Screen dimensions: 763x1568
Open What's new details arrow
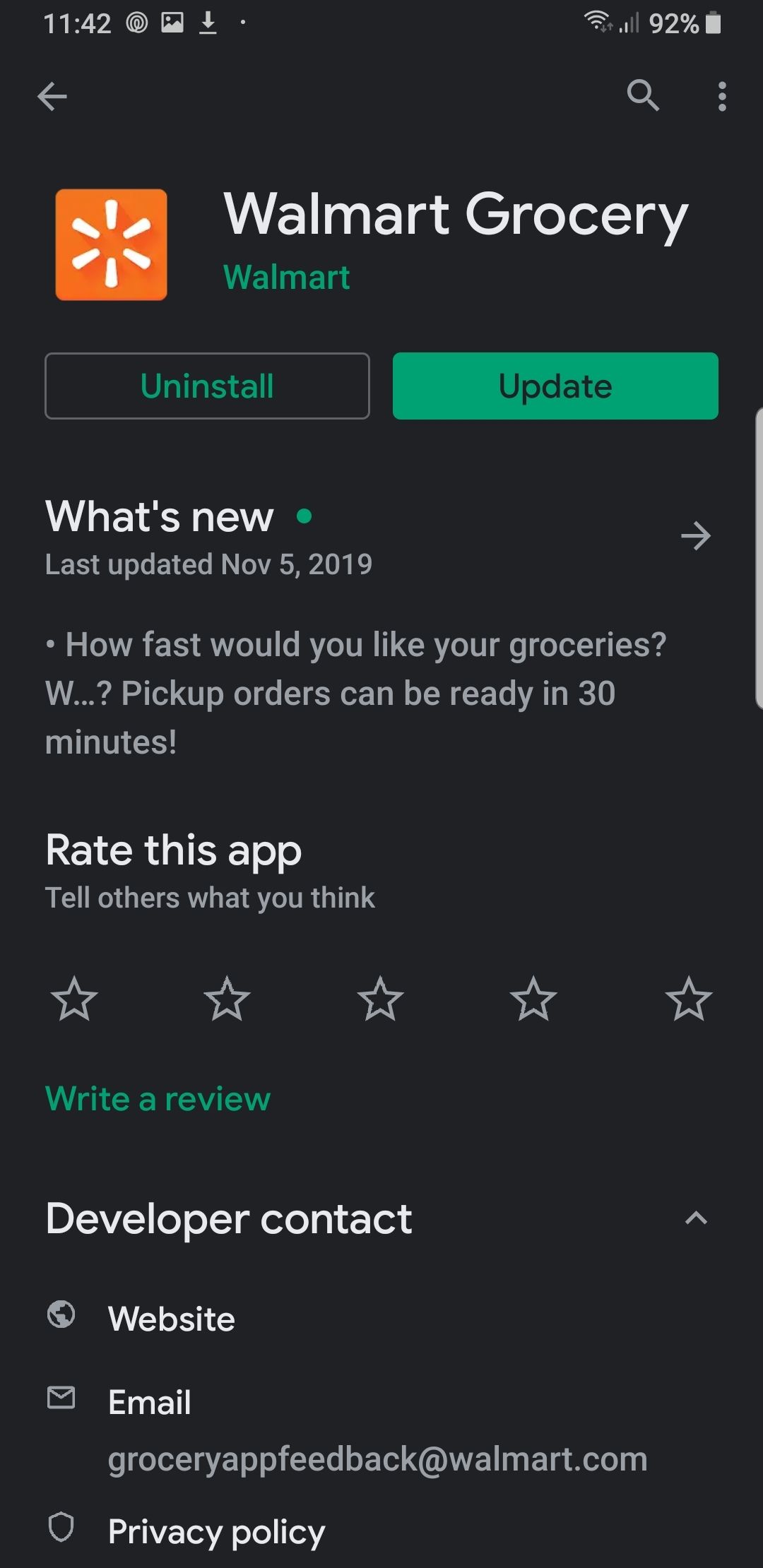point(696,536)
